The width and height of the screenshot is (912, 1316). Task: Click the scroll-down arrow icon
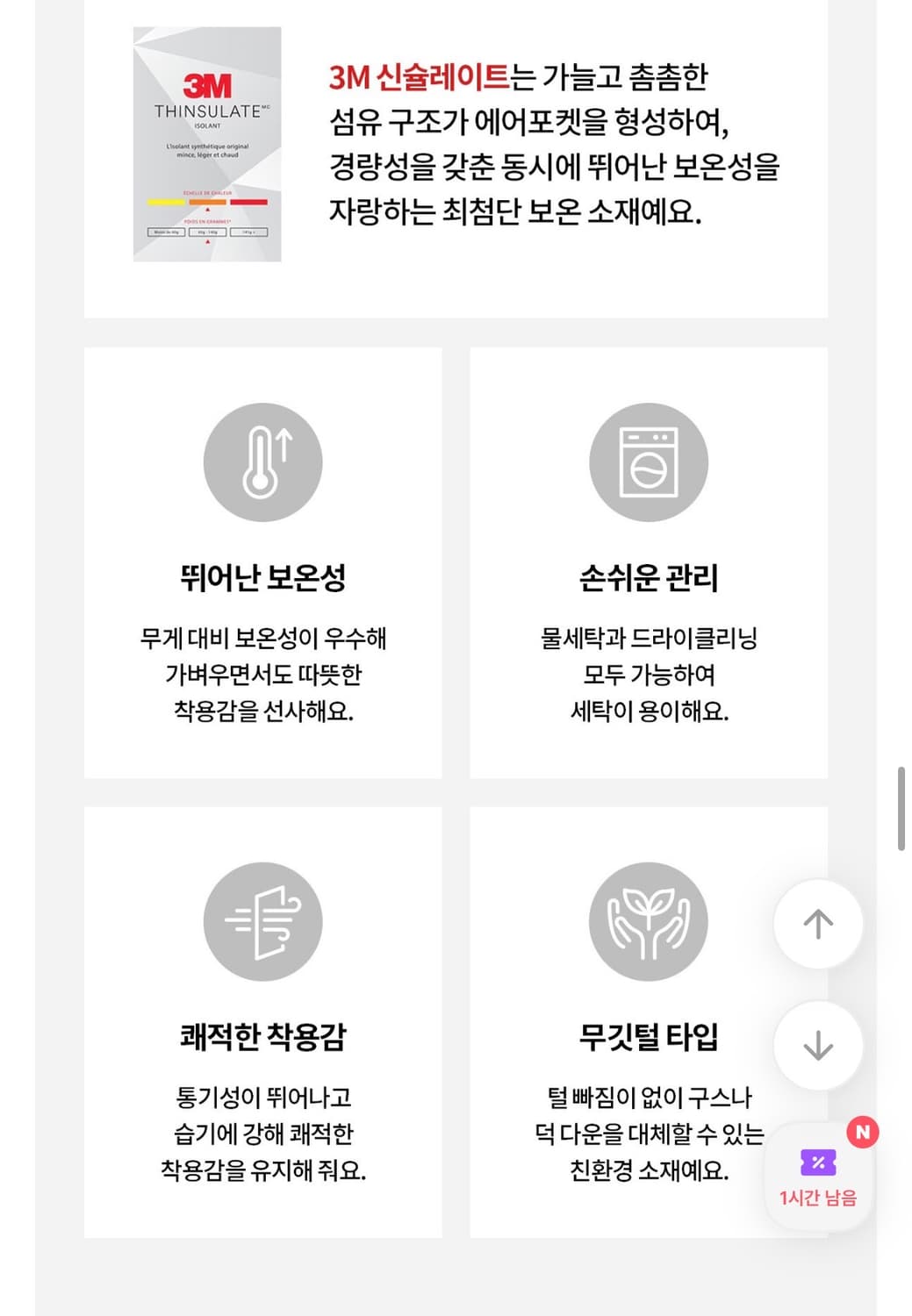pos(818,1045)
